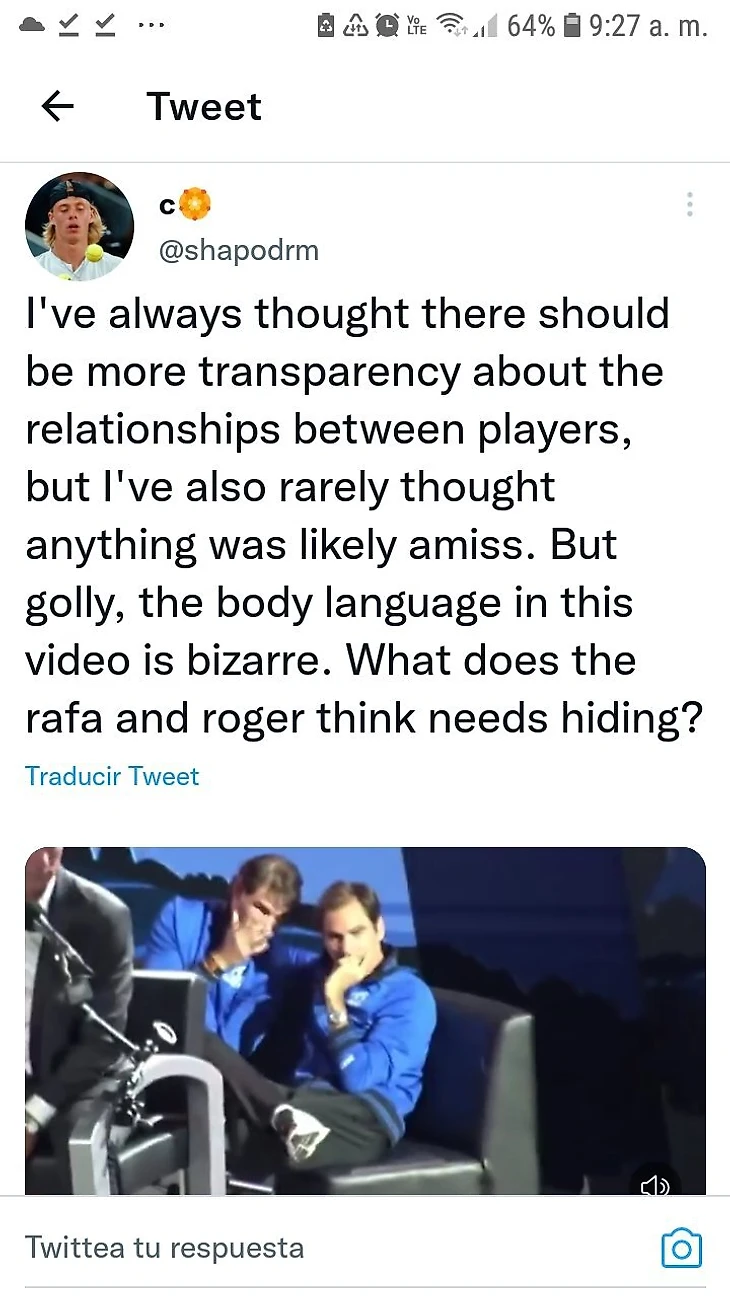Open the @shapodrm profile handle
This screenshot has height=1298, width=730.
pos(239,250)
